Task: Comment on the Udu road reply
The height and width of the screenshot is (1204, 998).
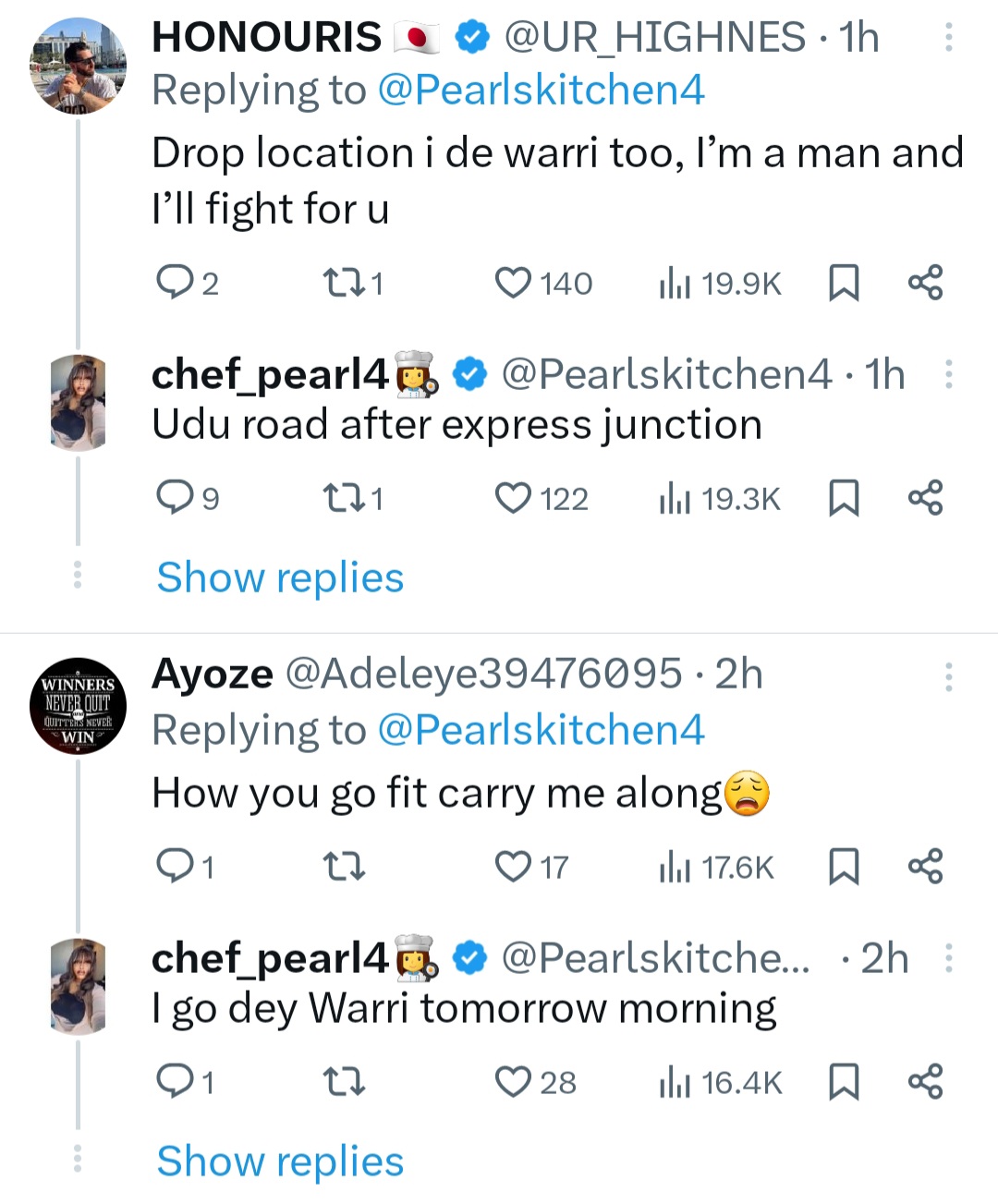Action: tap(173, 498)
